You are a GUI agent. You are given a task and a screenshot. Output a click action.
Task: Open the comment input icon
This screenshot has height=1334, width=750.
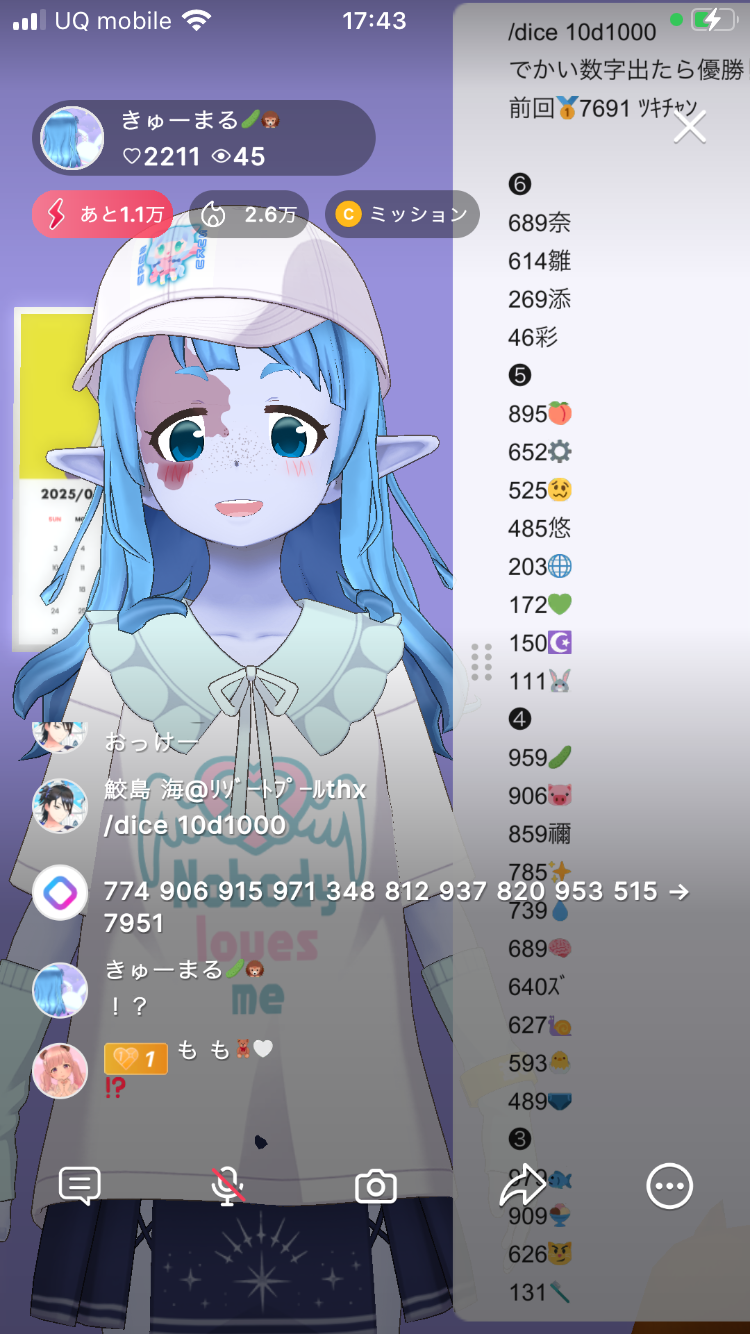(x=80, y=1186)
